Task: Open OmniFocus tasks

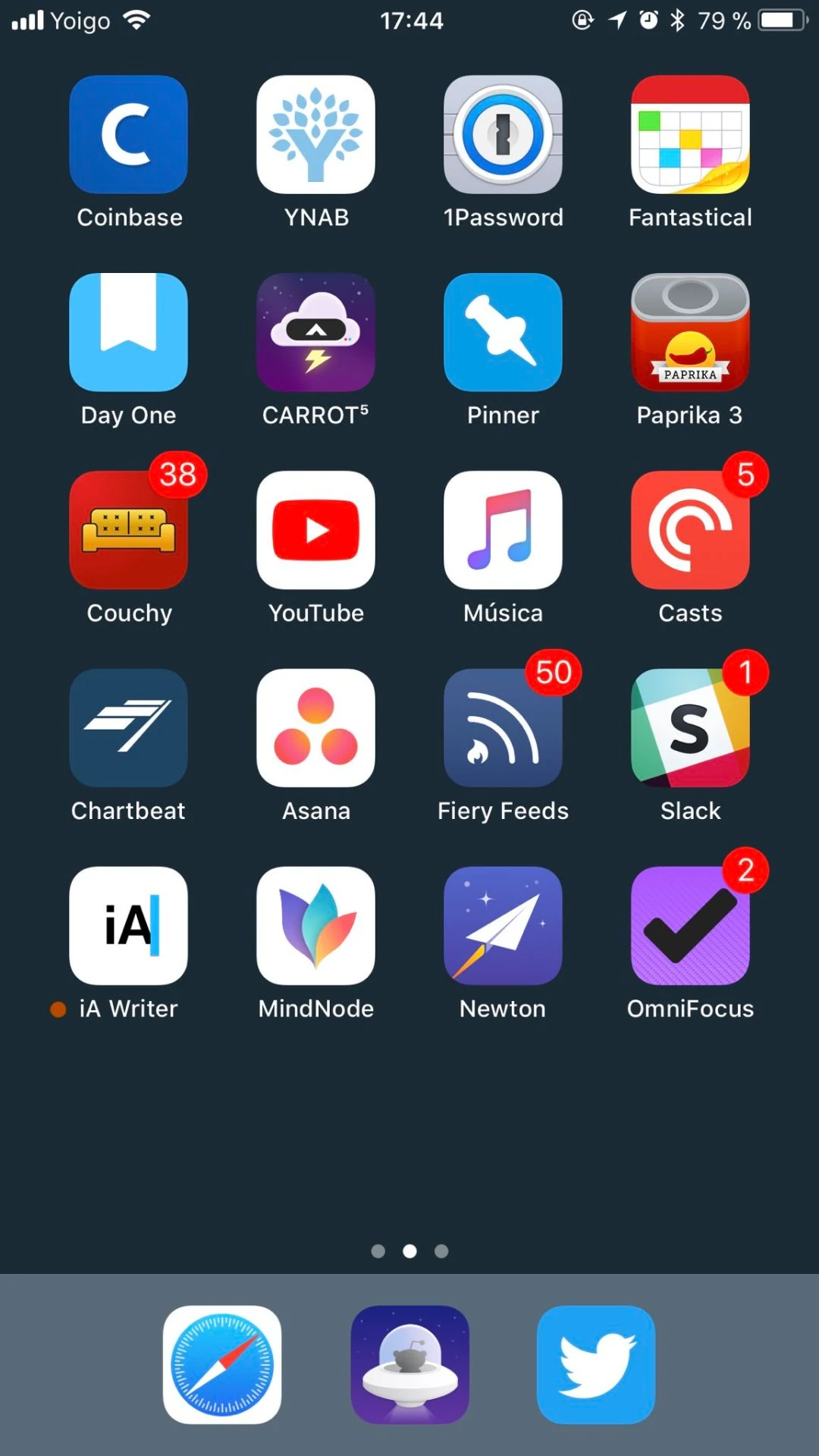Action: coord(690,926)
